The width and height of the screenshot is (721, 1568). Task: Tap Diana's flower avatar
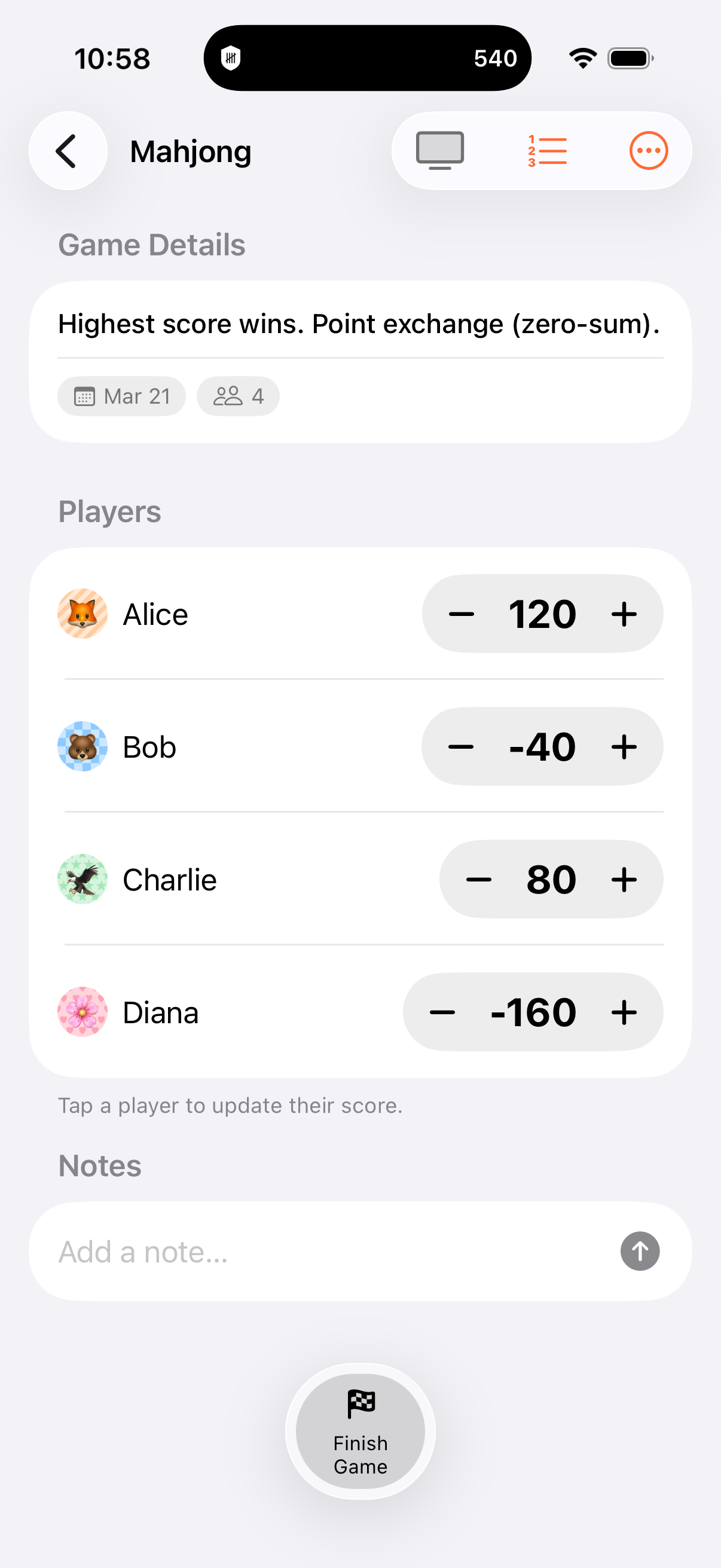point(82,1012)
